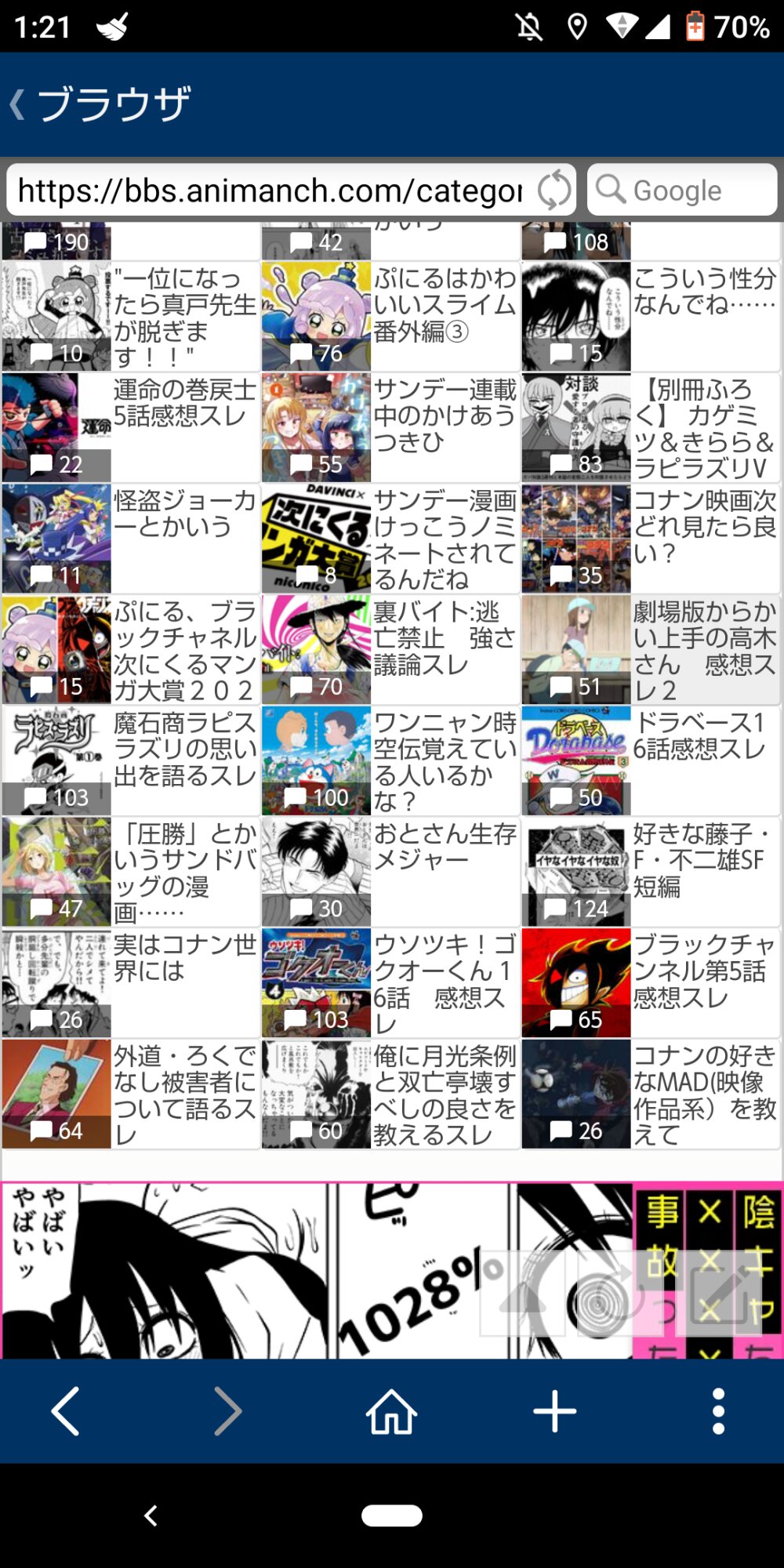Viewport: 784px width, 1568px height.
Task: Open thread 裏バイト:逃亡禁止 強さ議論スレ
Action: pos(390,650)
